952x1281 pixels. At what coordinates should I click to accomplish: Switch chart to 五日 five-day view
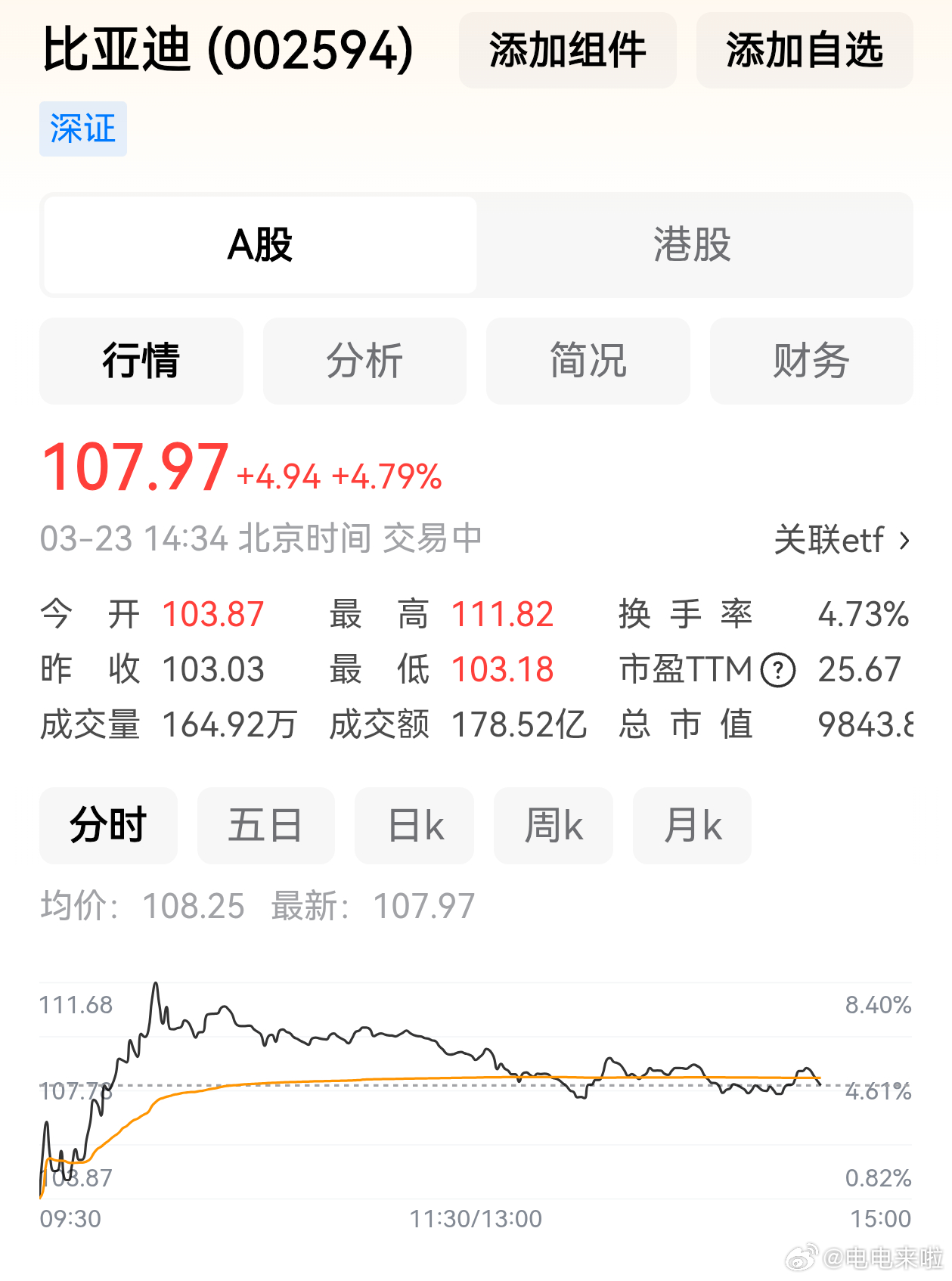(266, 826)
